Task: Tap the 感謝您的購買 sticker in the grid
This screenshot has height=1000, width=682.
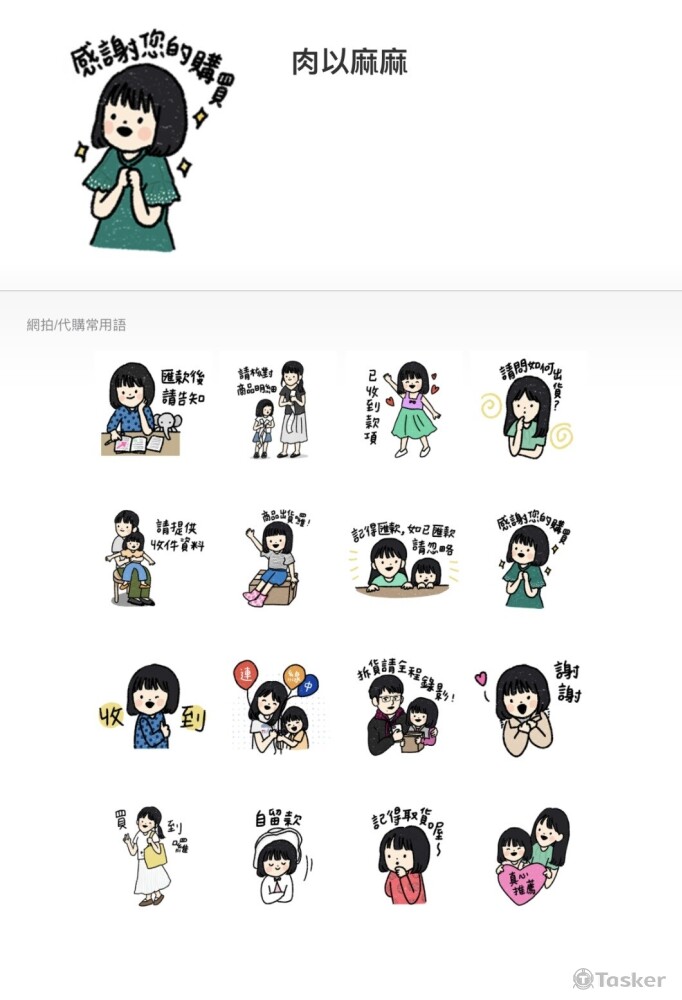Action: 528,557
